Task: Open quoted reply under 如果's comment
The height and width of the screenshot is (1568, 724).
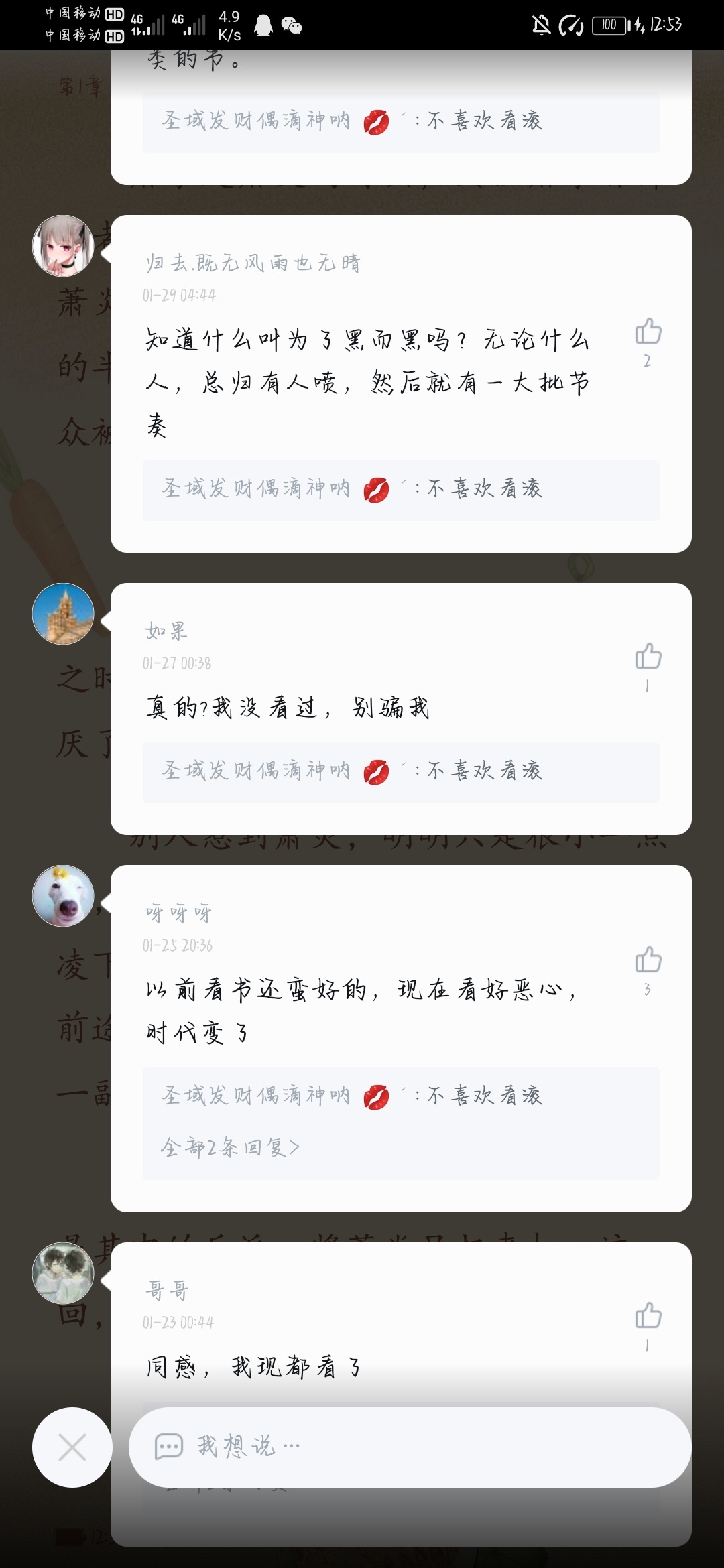Action: 401,772
